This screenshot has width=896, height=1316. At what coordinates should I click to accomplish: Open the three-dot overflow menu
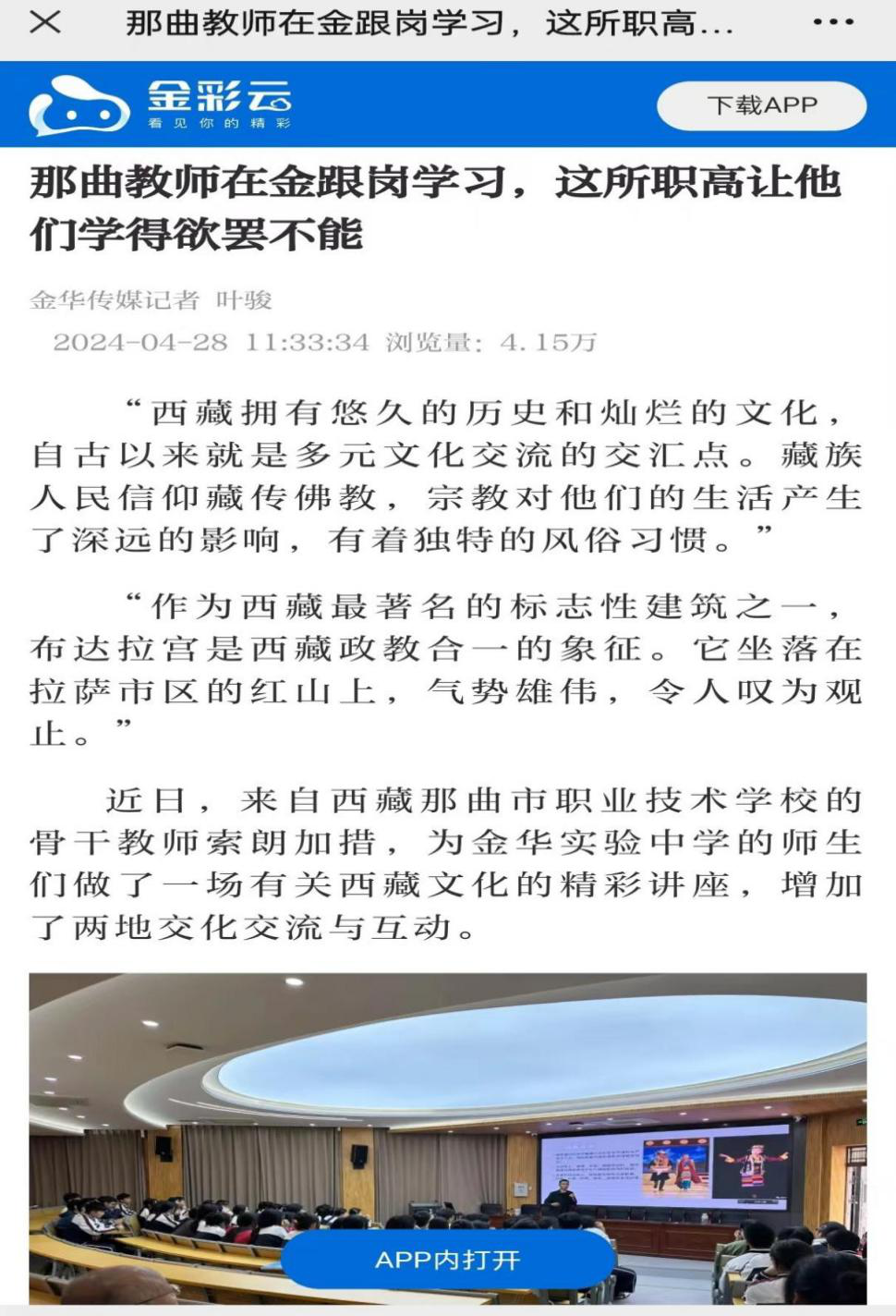point(833,22)
